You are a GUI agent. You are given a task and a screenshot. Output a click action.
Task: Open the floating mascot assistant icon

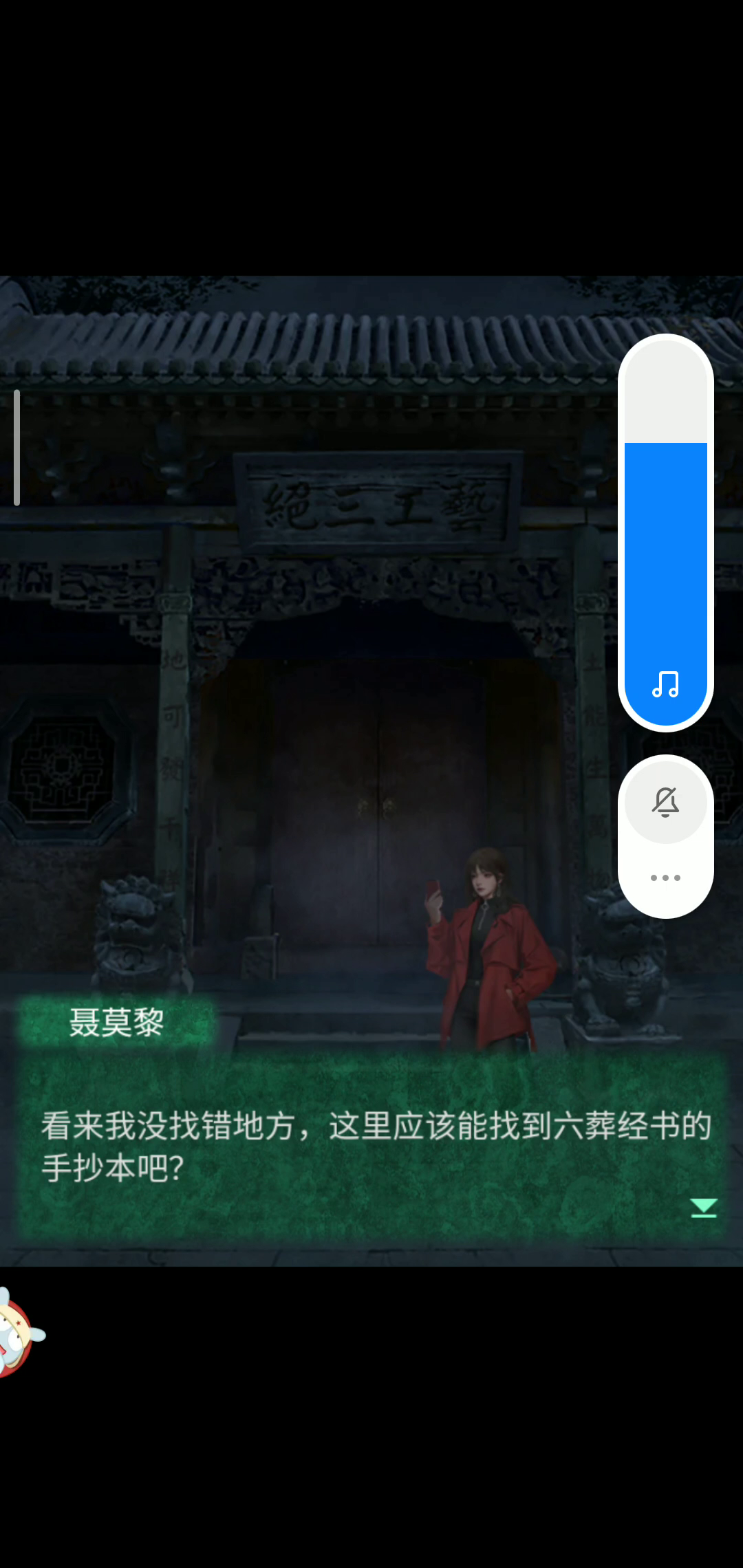(x=19, y=1332)
